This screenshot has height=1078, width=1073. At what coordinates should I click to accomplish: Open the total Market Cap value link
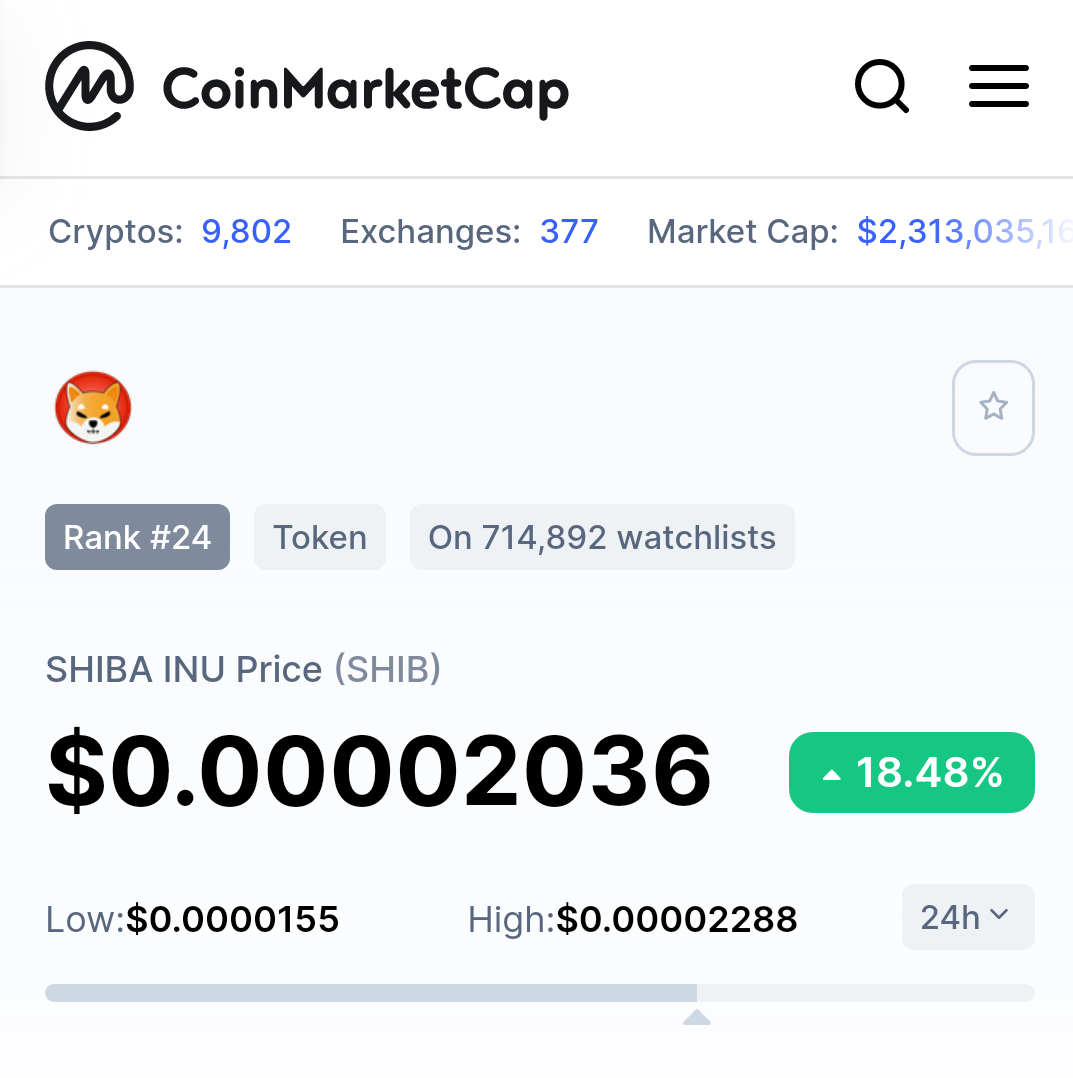pyautogui.click(x=964, y=232)
